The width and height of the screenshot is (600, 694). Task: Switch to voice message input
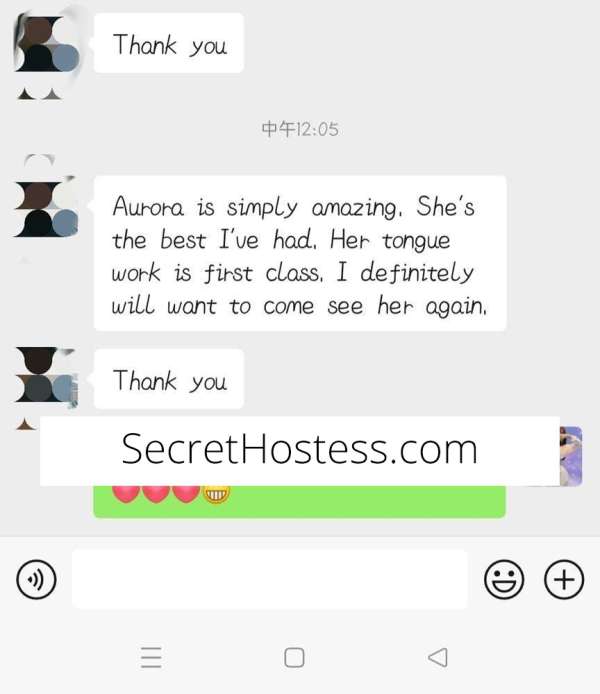[36, 579]
